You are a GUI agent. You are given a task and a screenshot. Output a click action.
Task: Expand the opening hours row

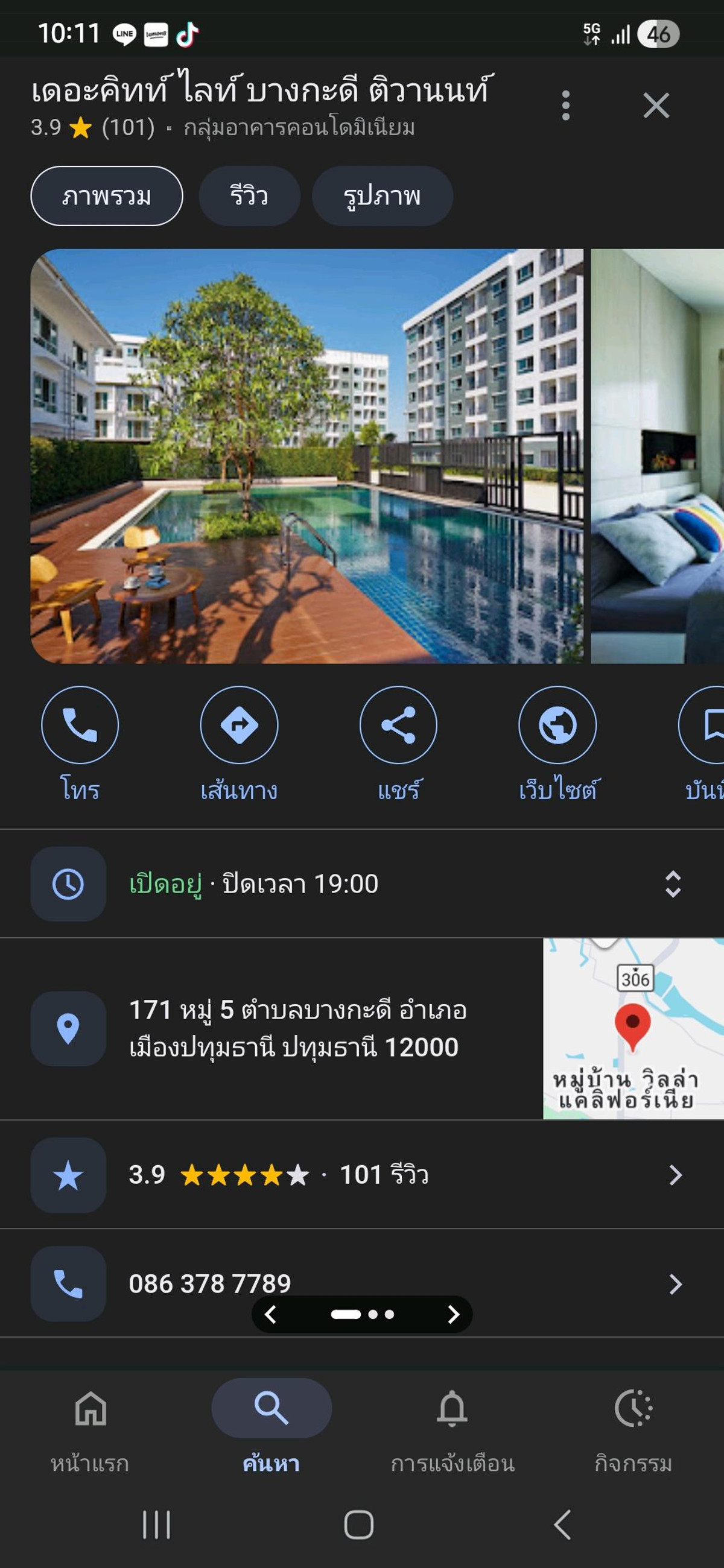672,884
